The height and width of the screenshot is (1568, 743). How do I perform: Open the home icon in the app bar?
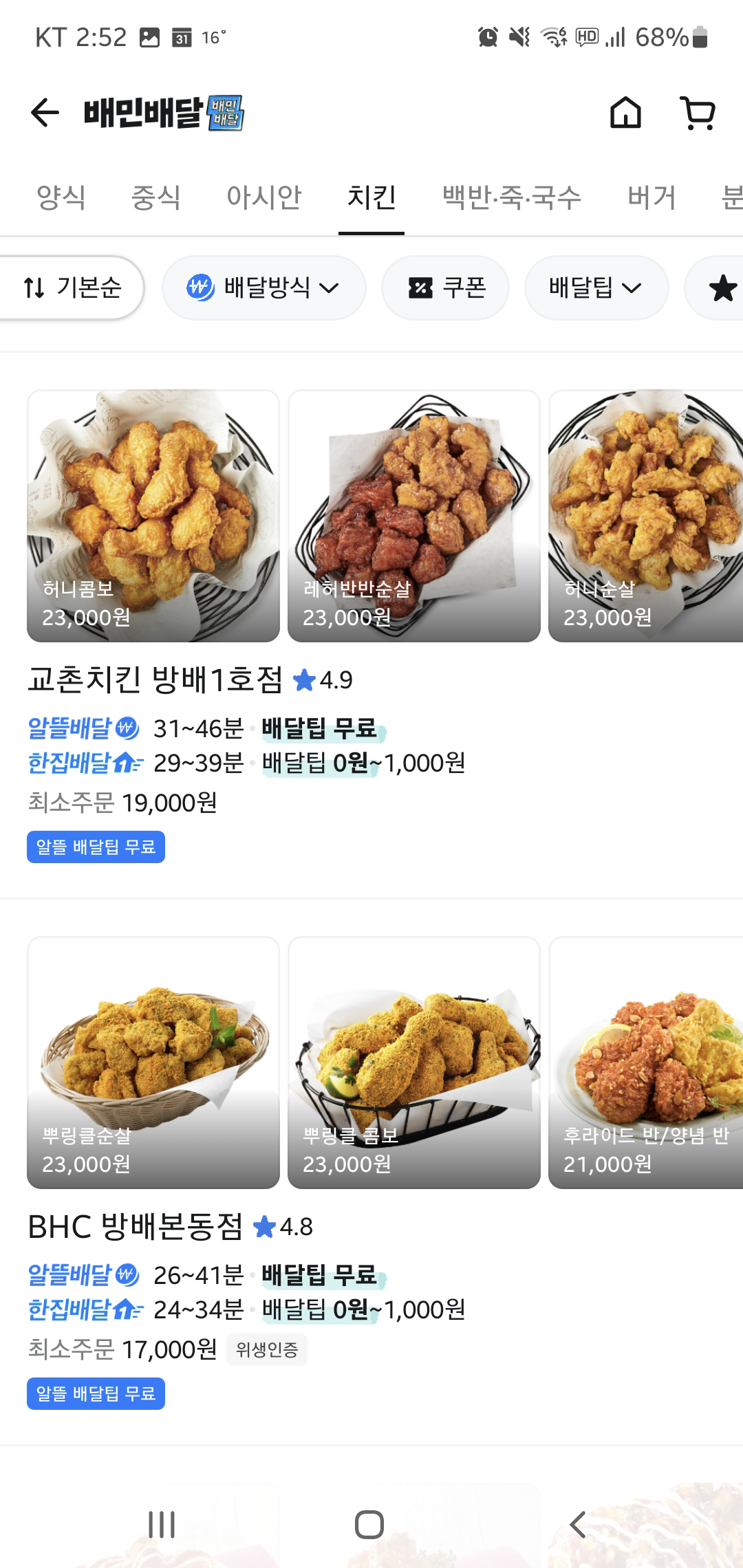[x=625, y=113]
